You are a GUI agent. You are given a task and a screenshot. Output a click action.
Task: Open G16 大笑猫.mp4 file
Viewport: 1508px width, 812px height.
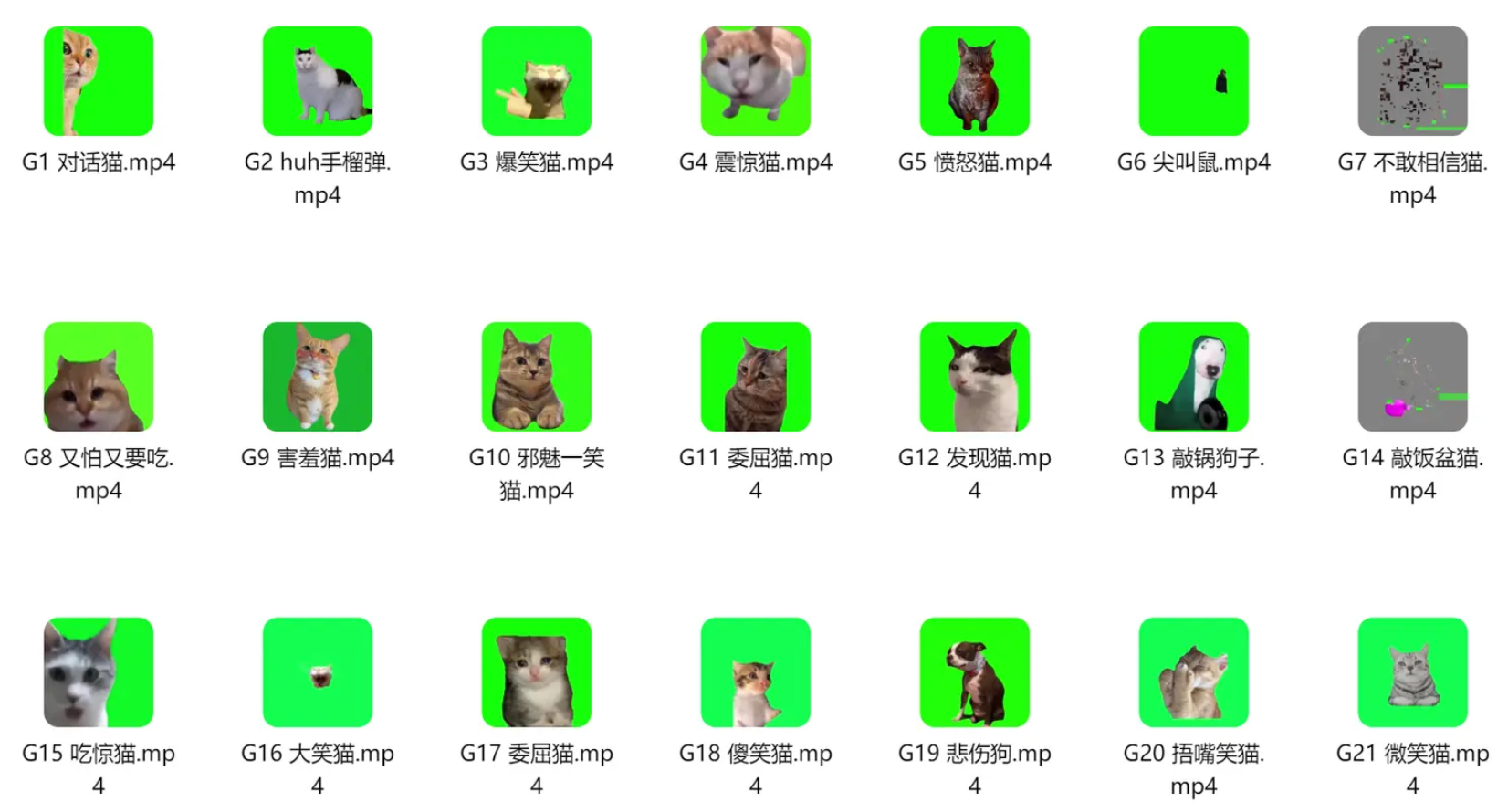click(x=318, y=672)
